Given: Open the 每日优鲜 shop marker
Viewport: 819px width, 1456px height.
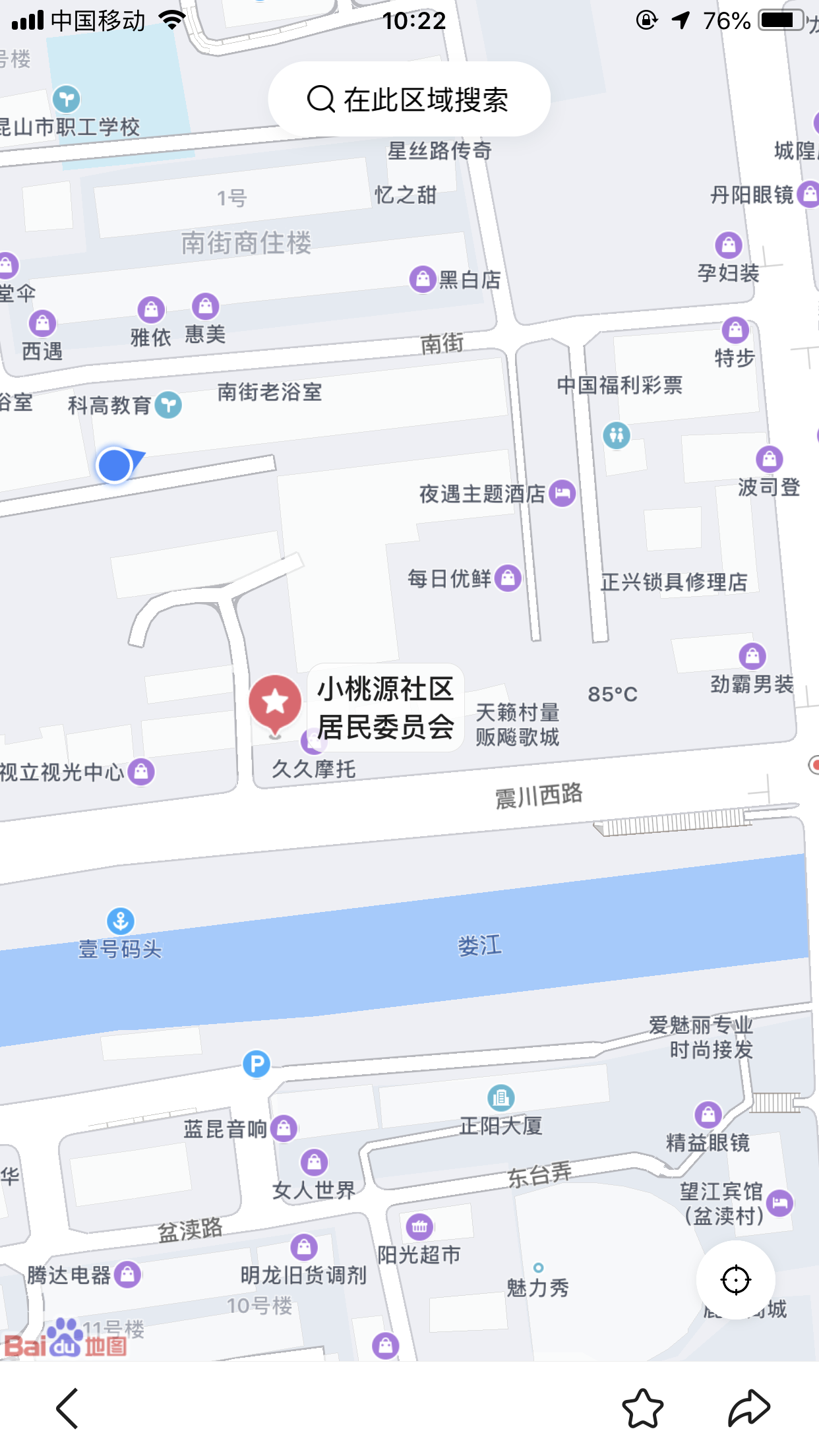Looking at the screenshot, I should [508, 578].
